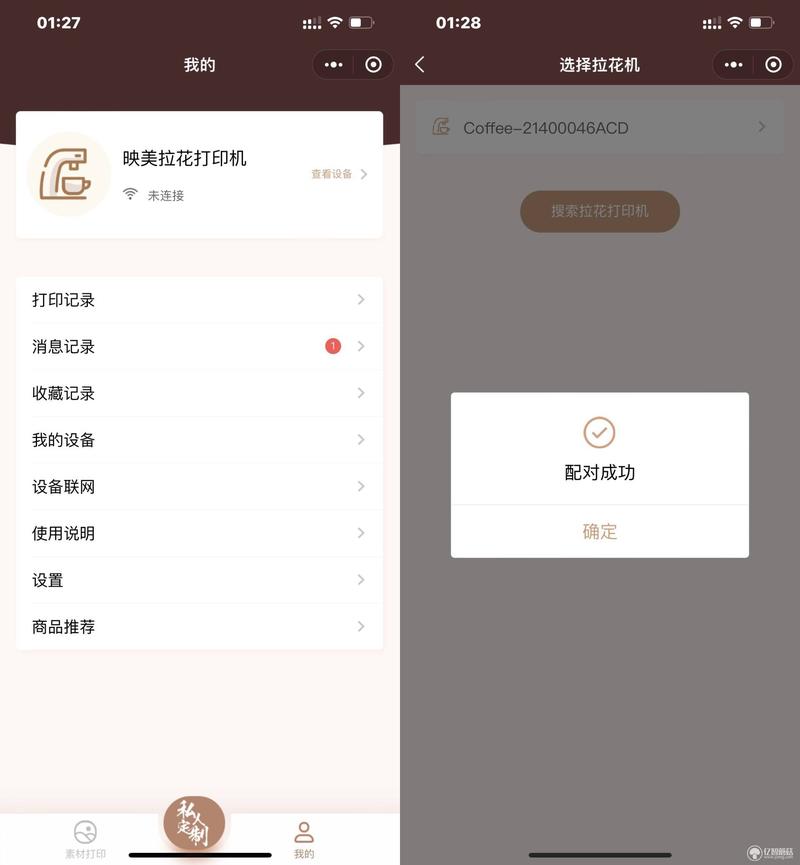The image size is (800, 865).
Task: Open 使用说明 instructions
Action: point(199,533)
